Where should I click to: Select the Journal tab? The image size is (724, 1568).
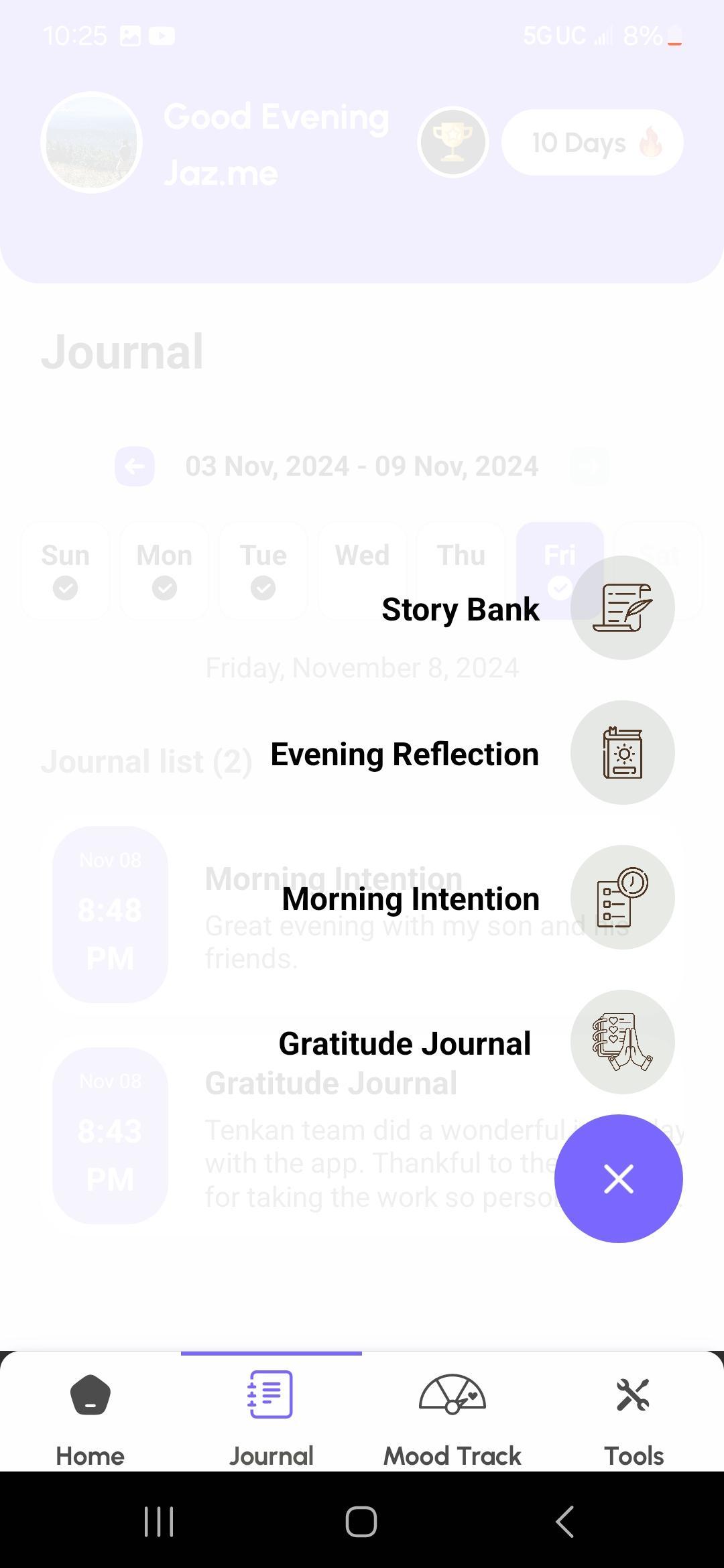pos(271,1413)
